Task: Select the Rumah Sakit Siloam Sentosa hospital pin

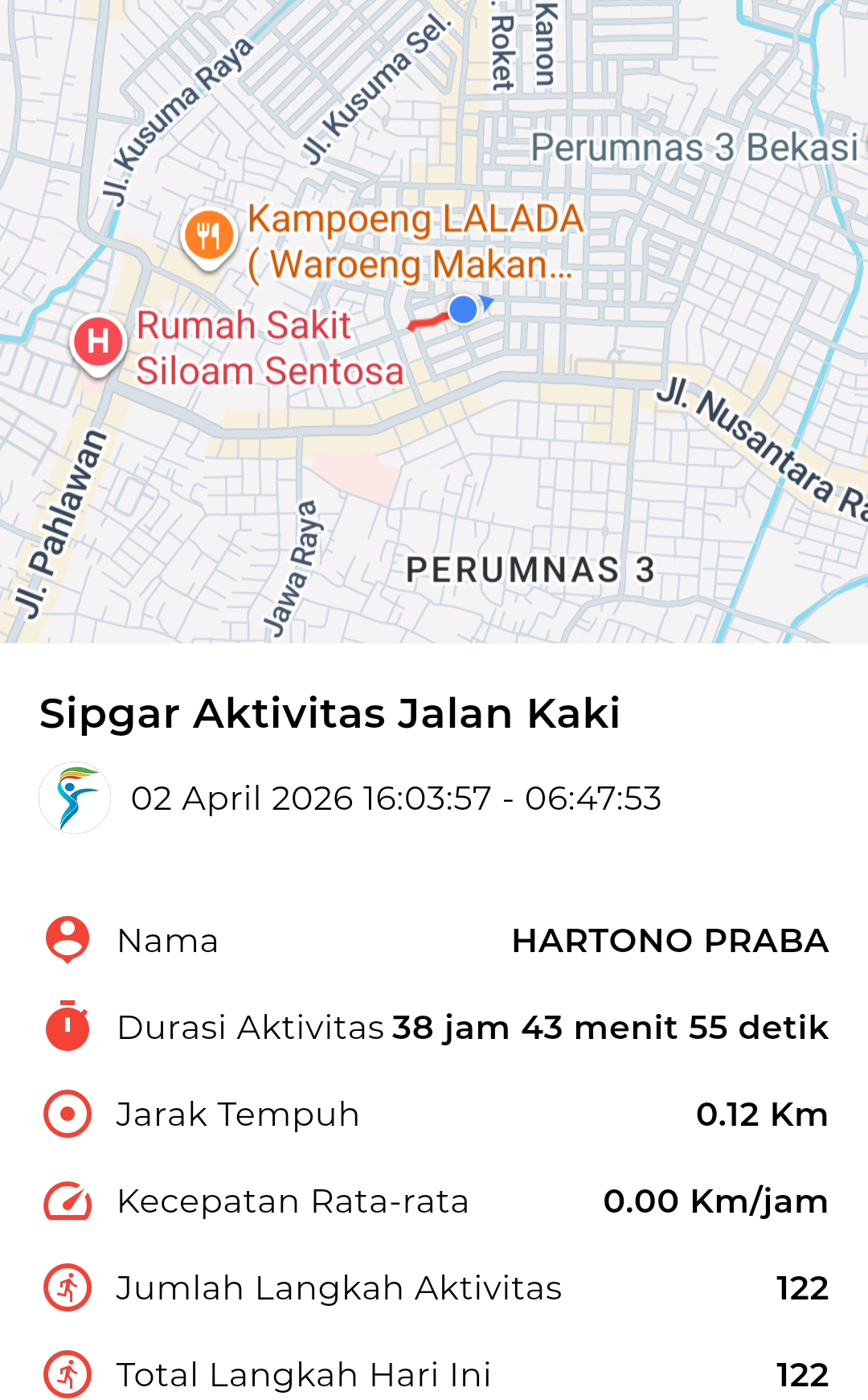Action: click(98, 342)
